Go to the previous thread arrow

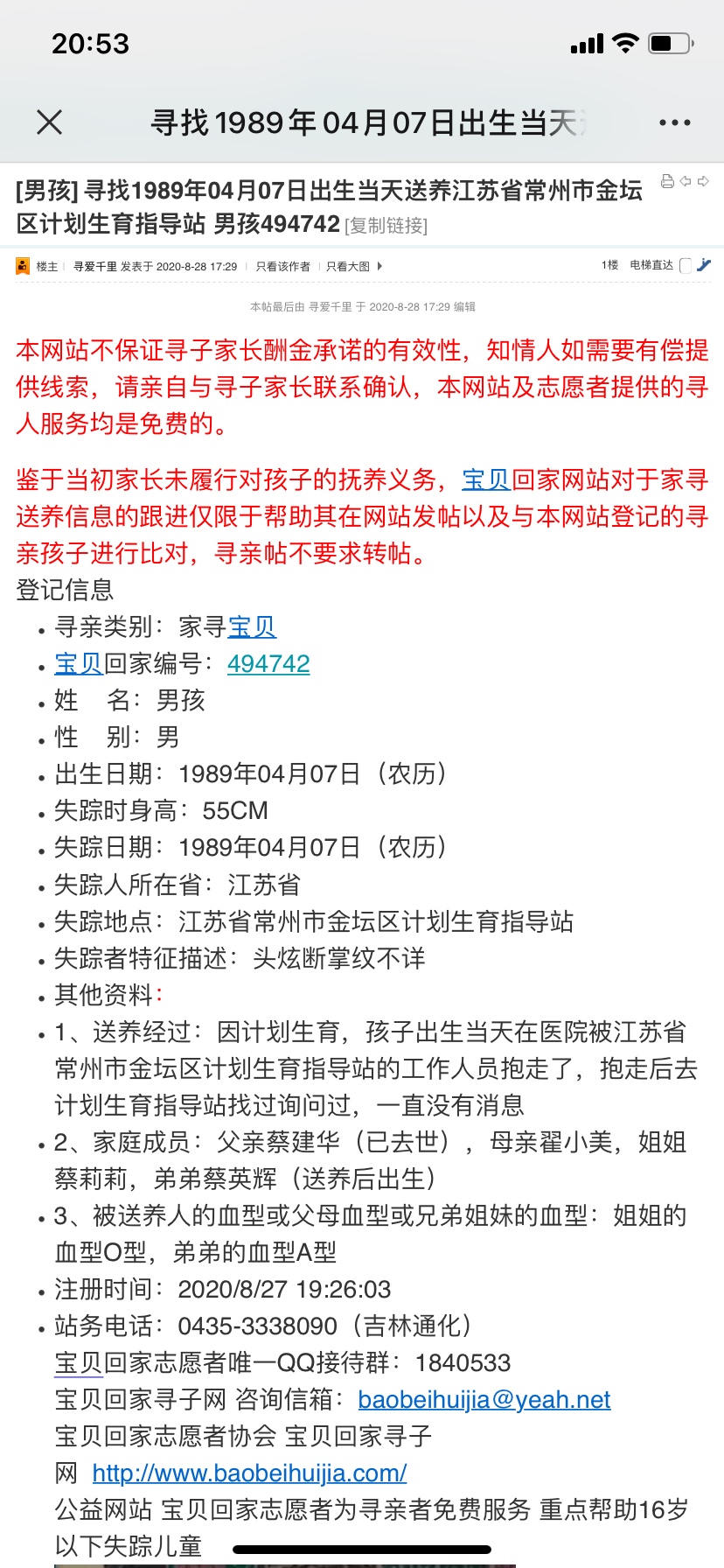point(686,181)
